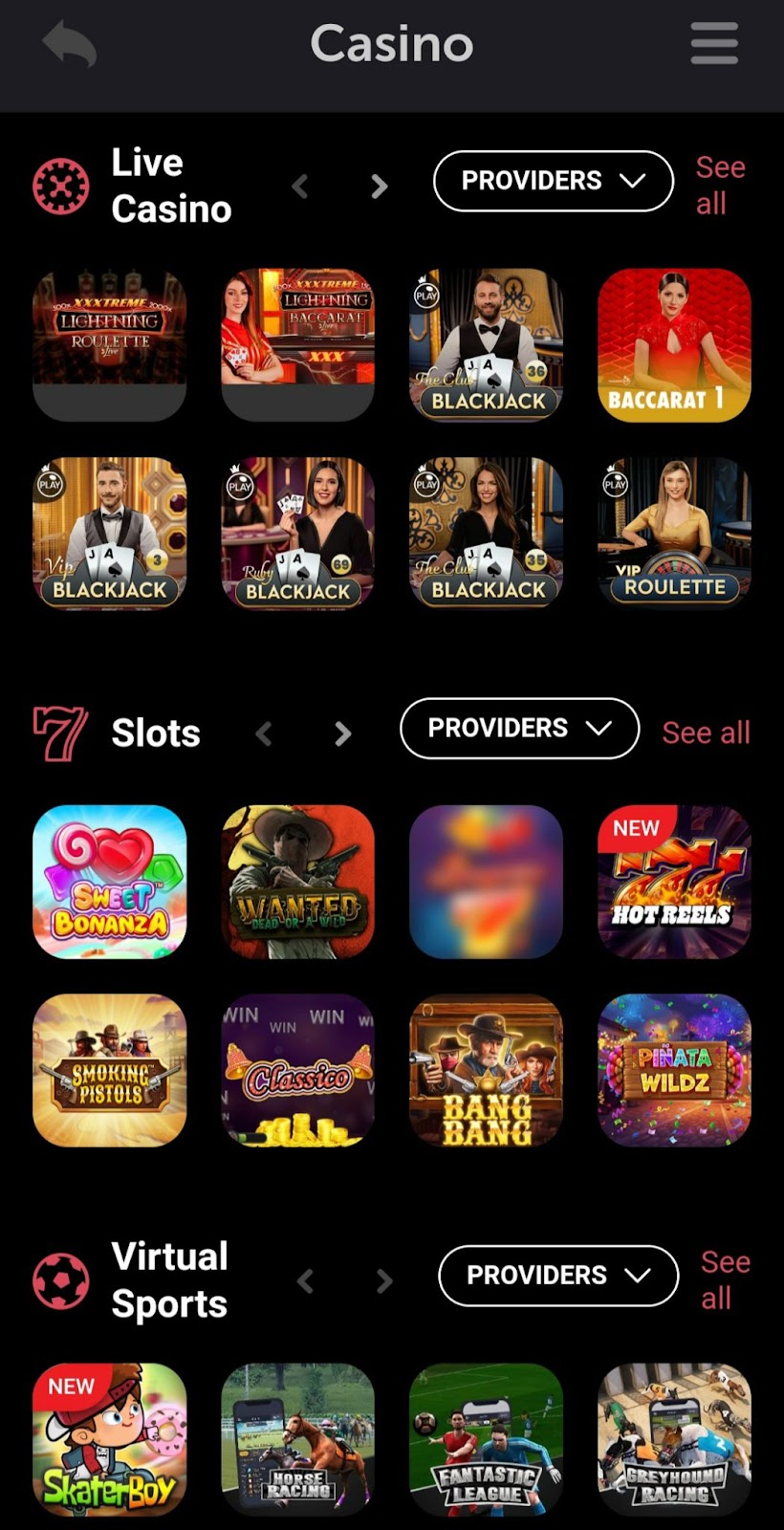Expand Slots providers dropdown
This screenshot has height=1530, width=784.
519,729
